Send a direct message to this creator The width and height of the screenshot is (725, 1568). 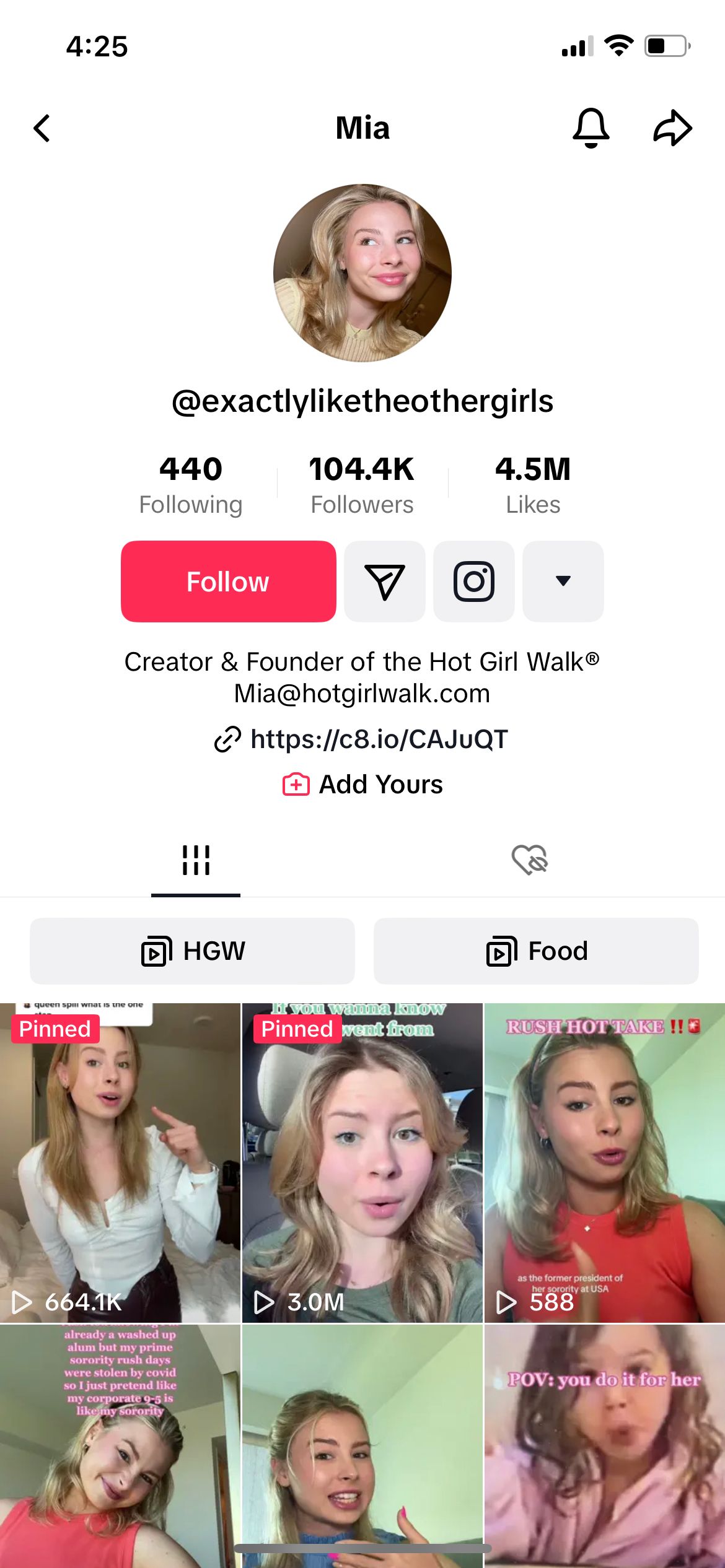(x=385, y=581)
